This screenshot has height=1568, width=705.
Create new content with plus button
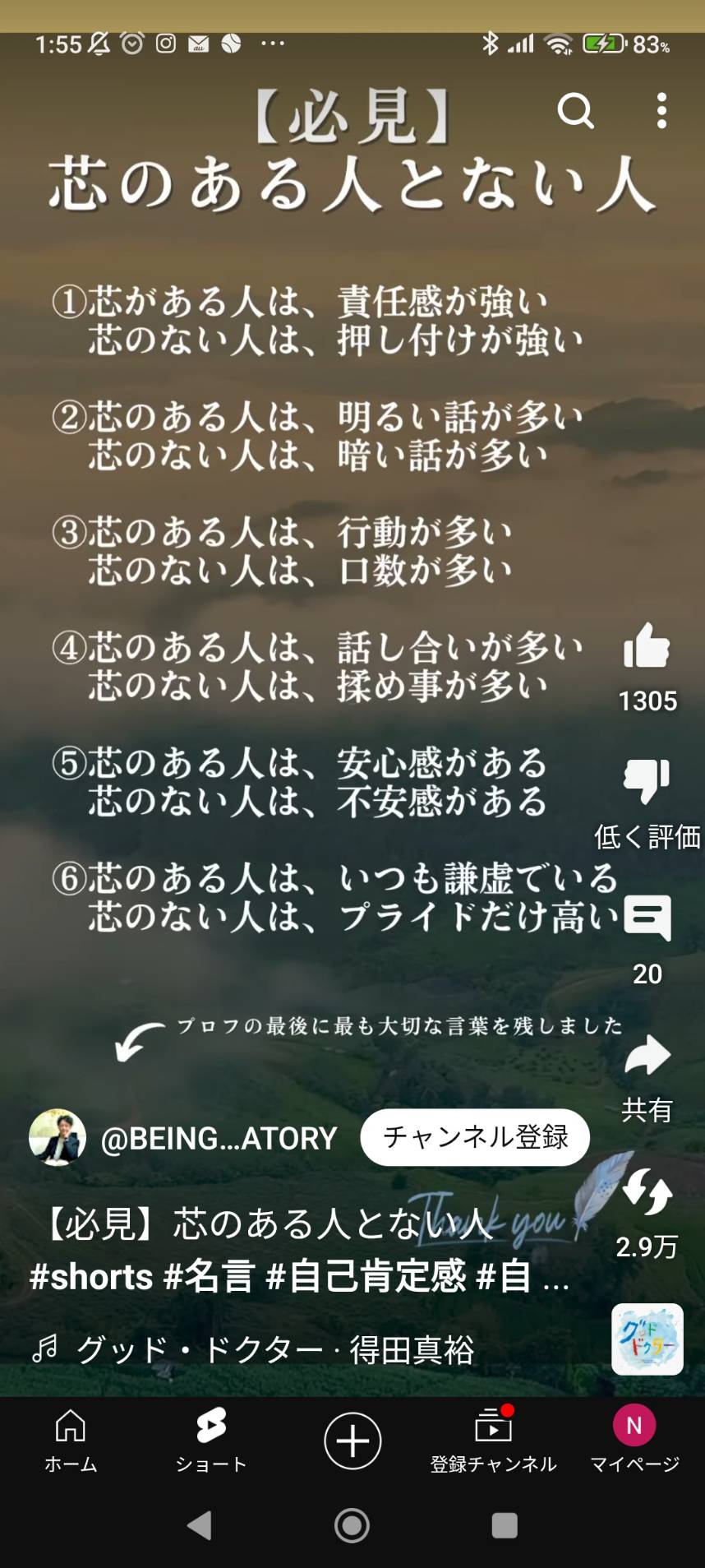[x=352, y=1441]
